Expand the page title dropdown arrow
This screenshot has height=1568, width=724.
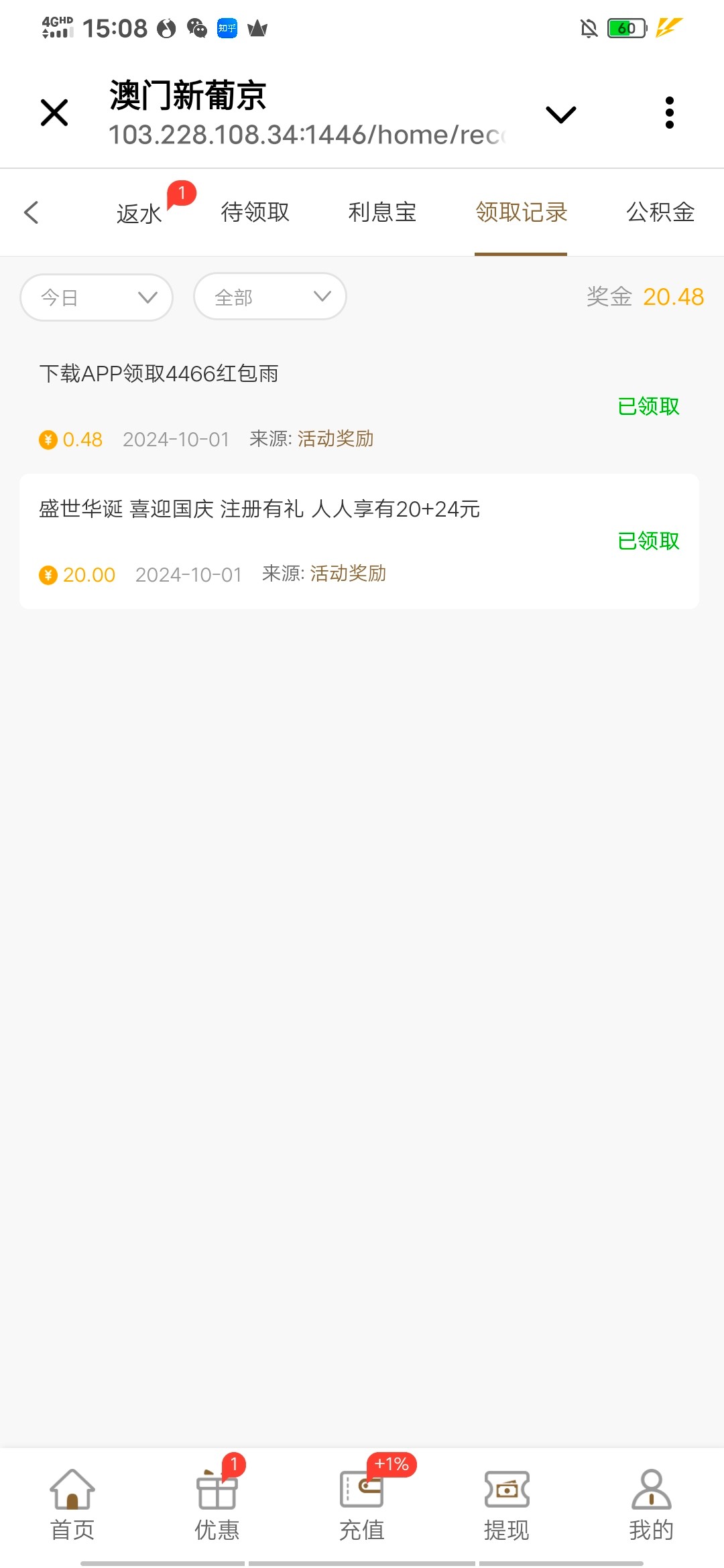561,115
